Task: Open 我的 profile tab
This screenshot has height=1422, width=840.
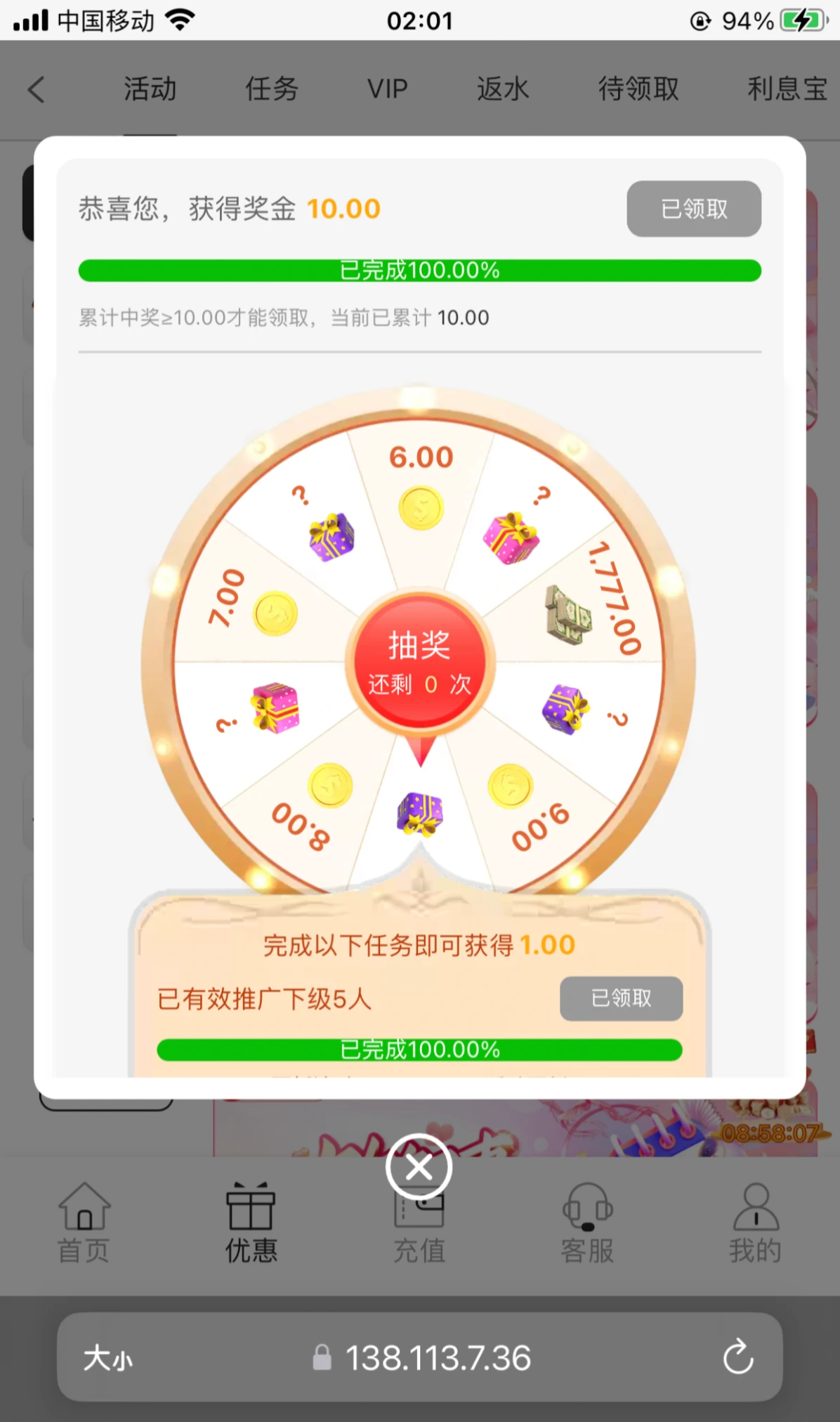Action: click(755, 1223)
